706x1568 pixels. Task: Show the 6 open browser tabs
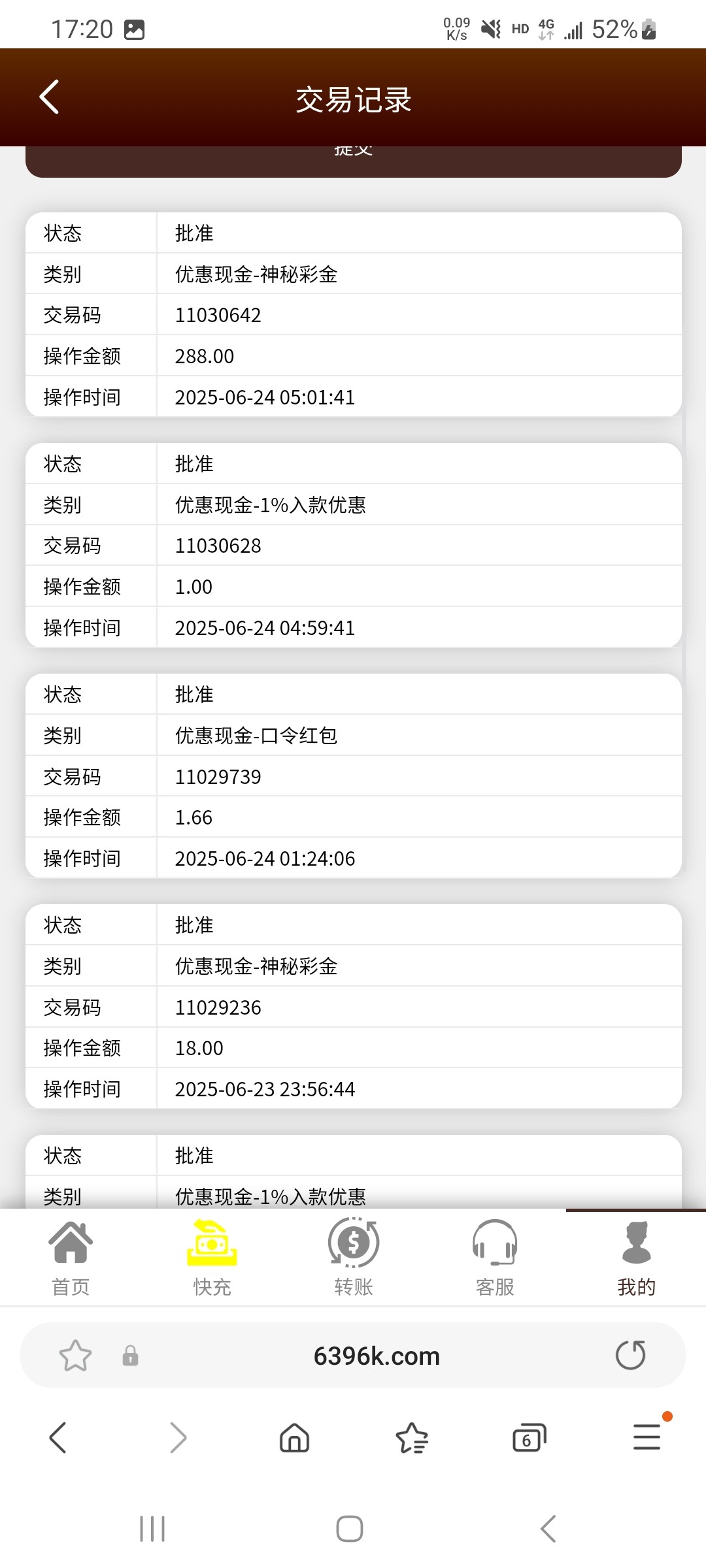(529, 1437)
